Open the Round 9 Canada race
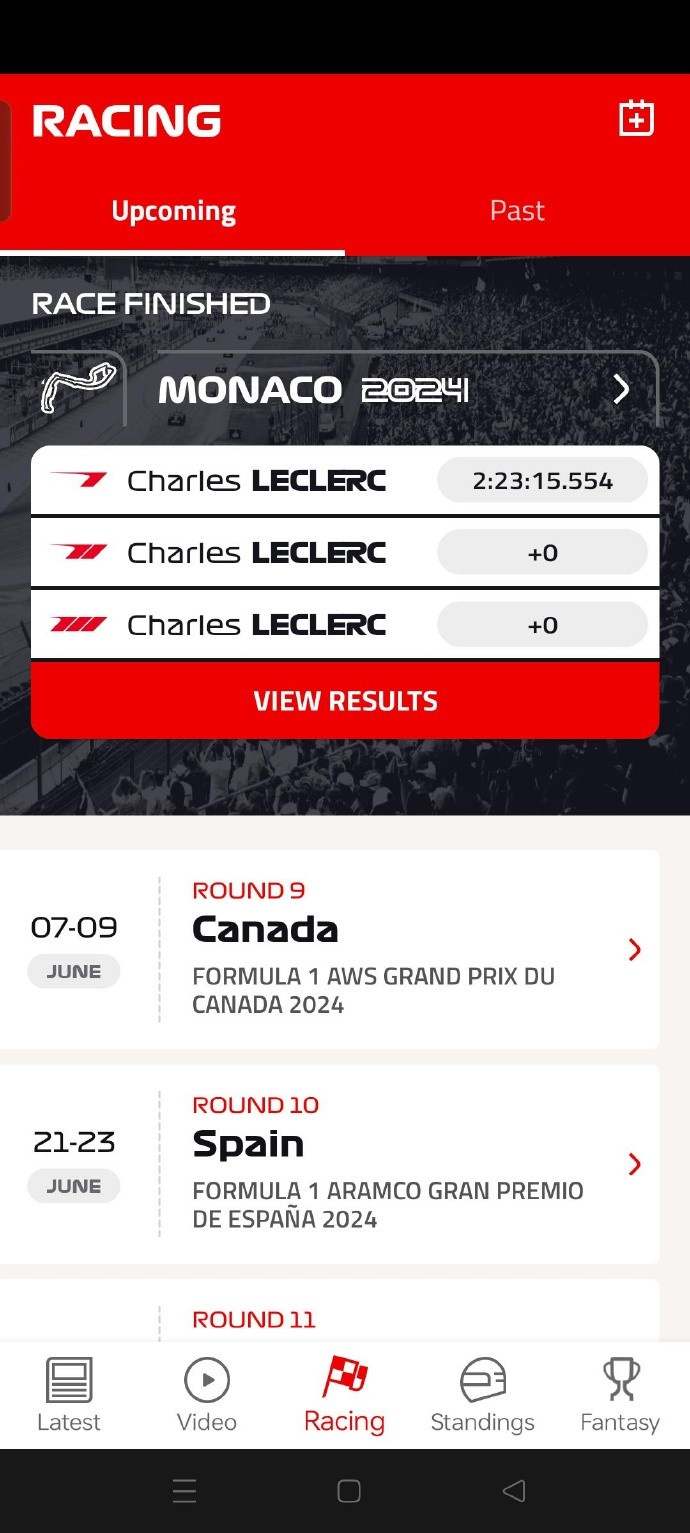 tap(329, 949)
